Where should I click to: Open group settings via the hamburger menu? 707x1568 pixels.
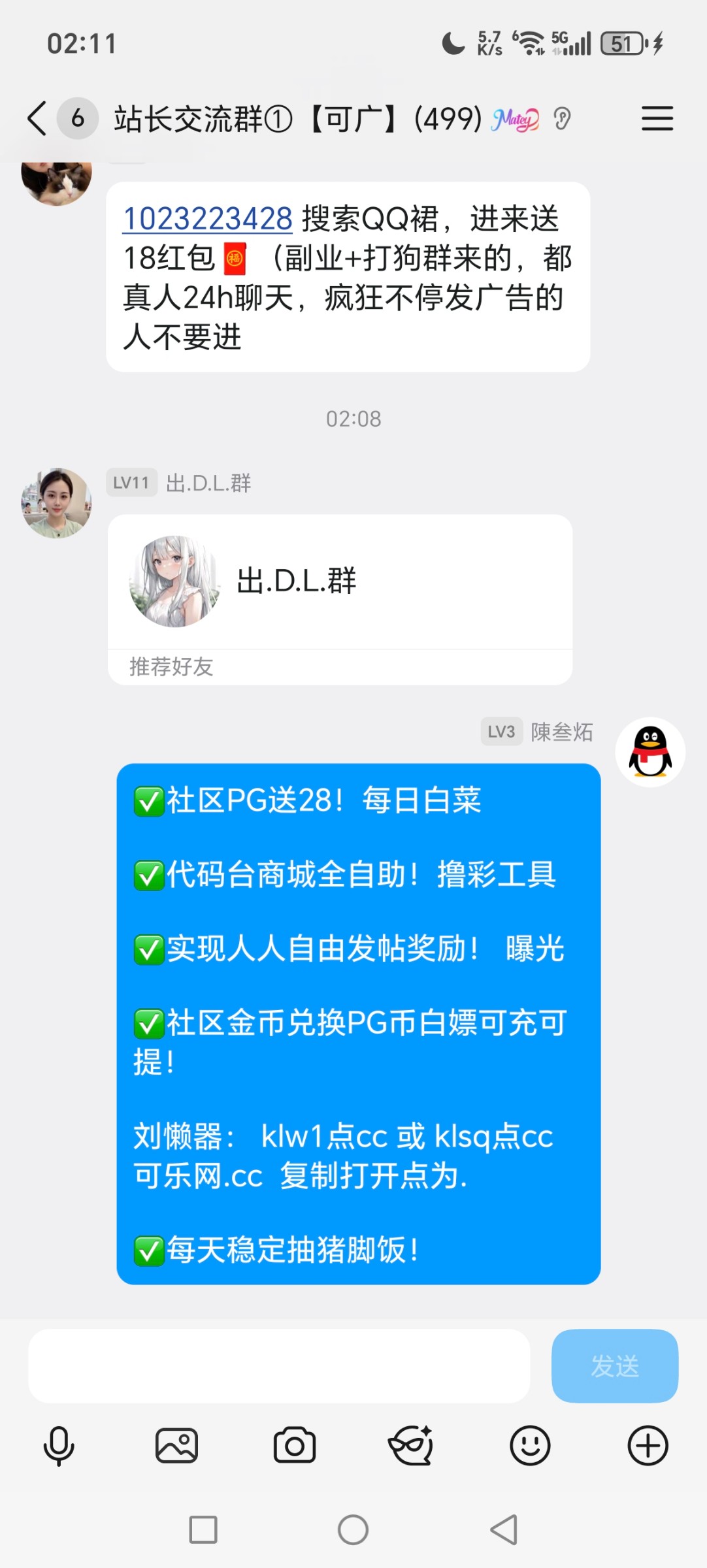click(x=657, y=119)
